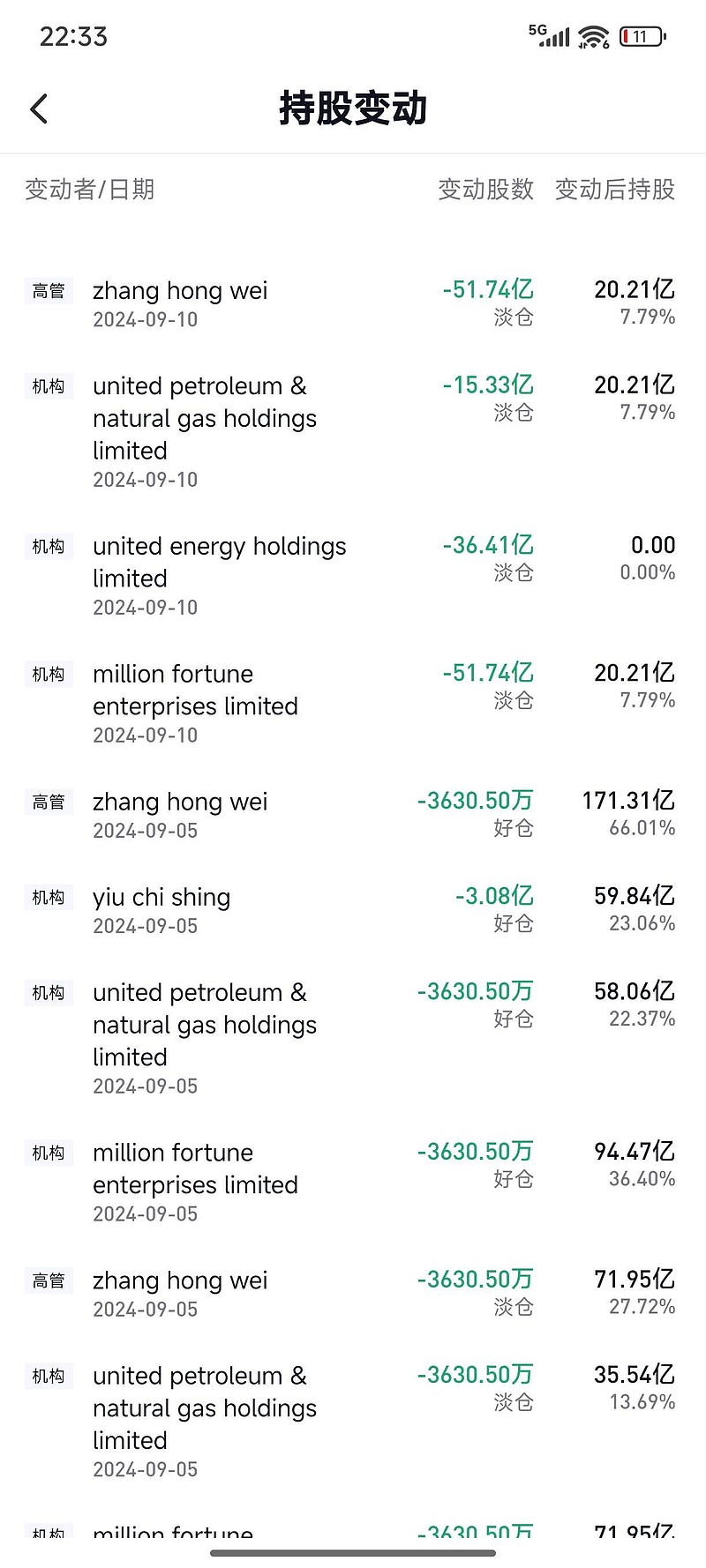
Task: Tap the 持股变动 page title
Action: click(353, 108)
